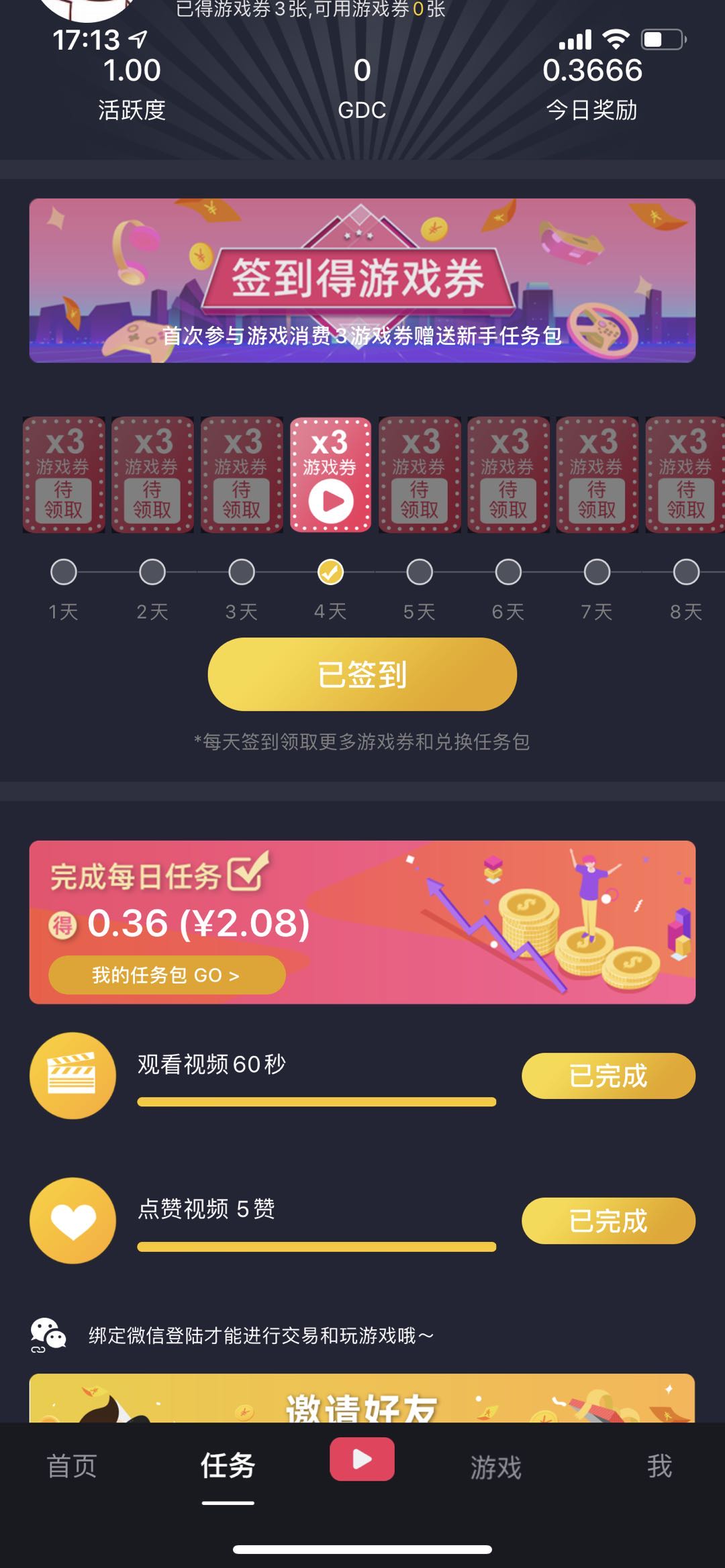725x1568 pixels.
Task: Open the 签到得游戏券 banner
Action: pos(362,278)
